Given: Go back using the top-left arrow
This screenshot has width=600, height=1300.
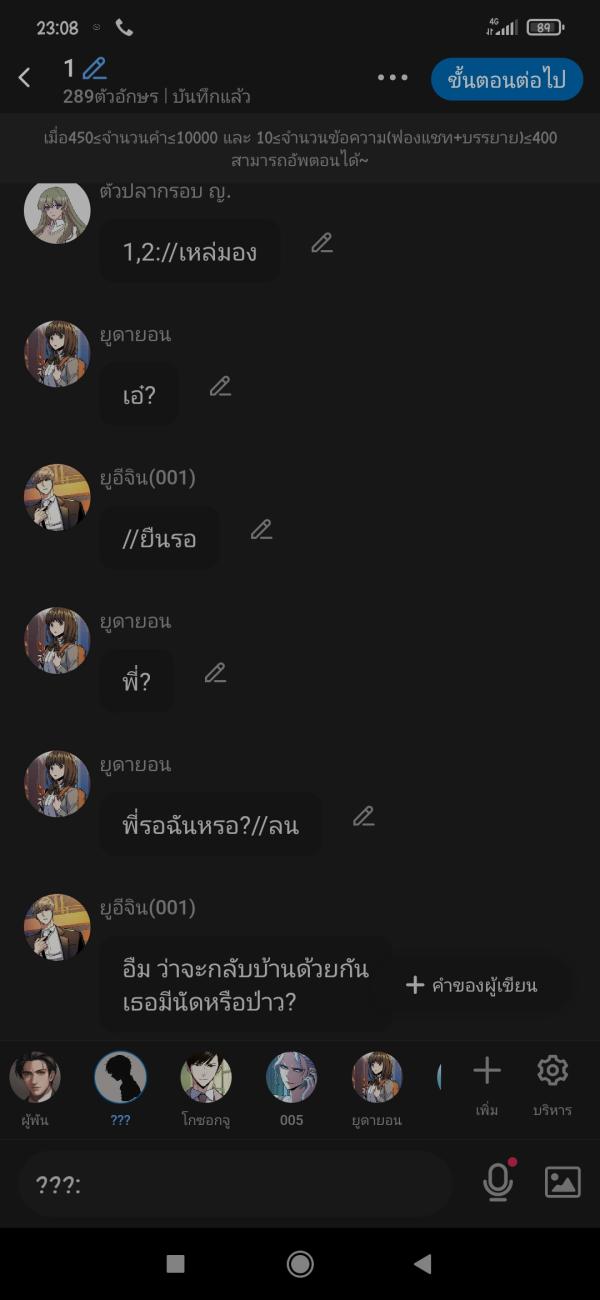Looking at the screenshot, I should [25, 78].
